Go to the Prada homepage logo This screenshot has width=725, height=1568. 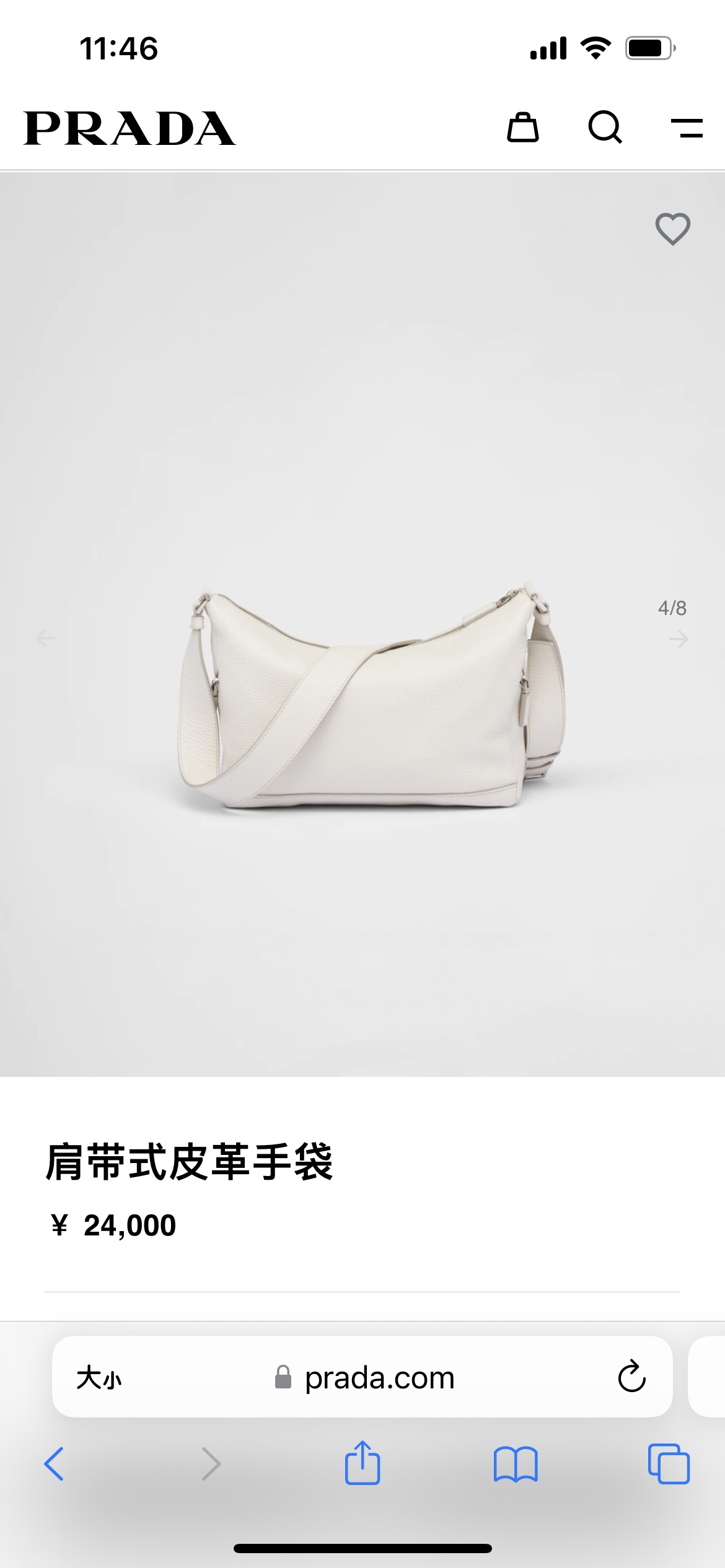(x=130, y=128)
